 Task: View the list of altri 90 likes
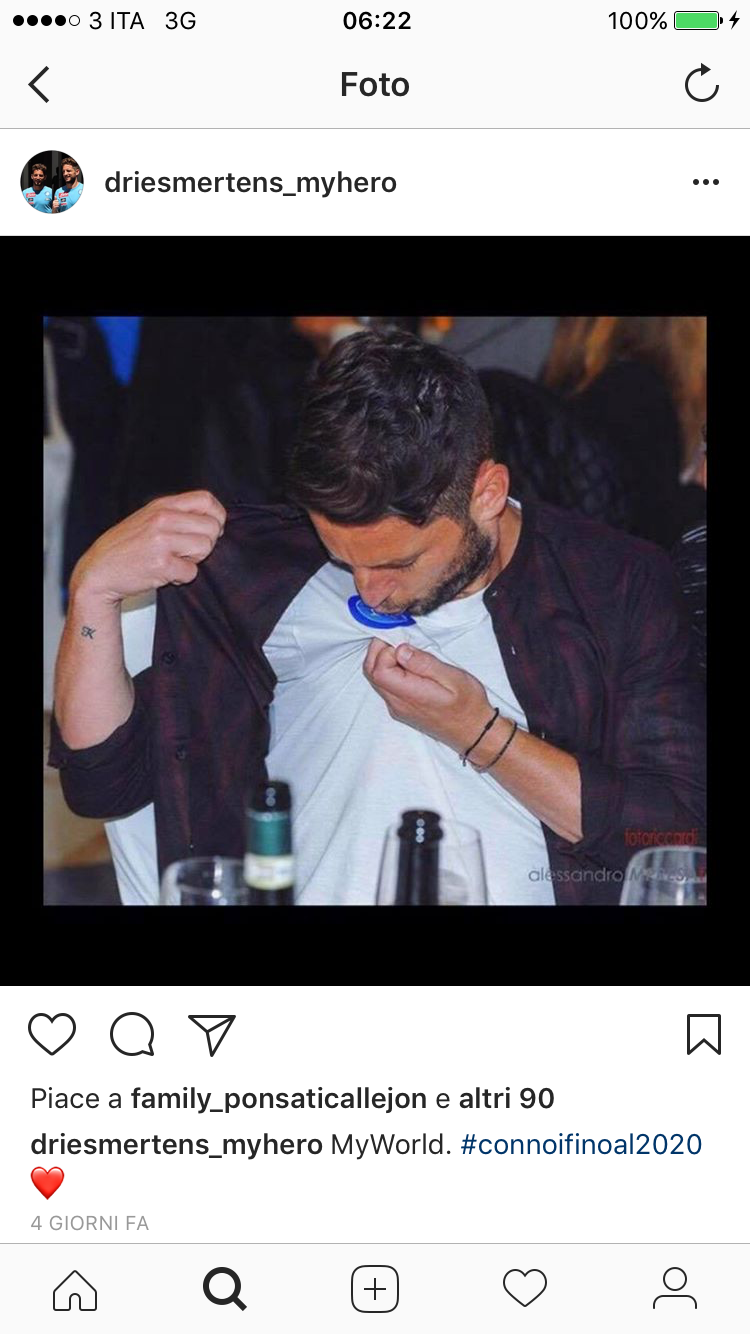click(506, 1099)
